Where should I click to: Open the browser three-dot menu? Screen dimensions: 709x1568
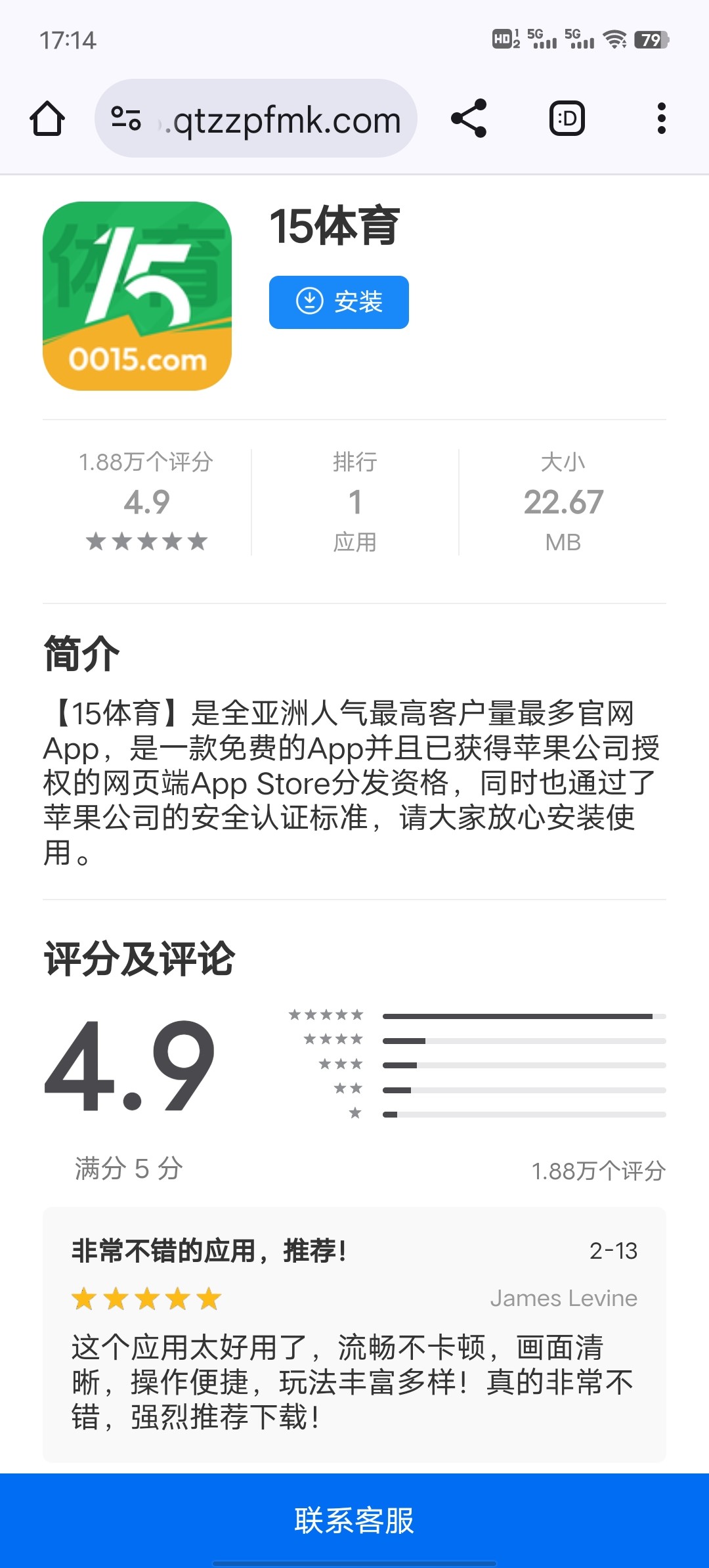pyautogui.click(x=661, y=119)
